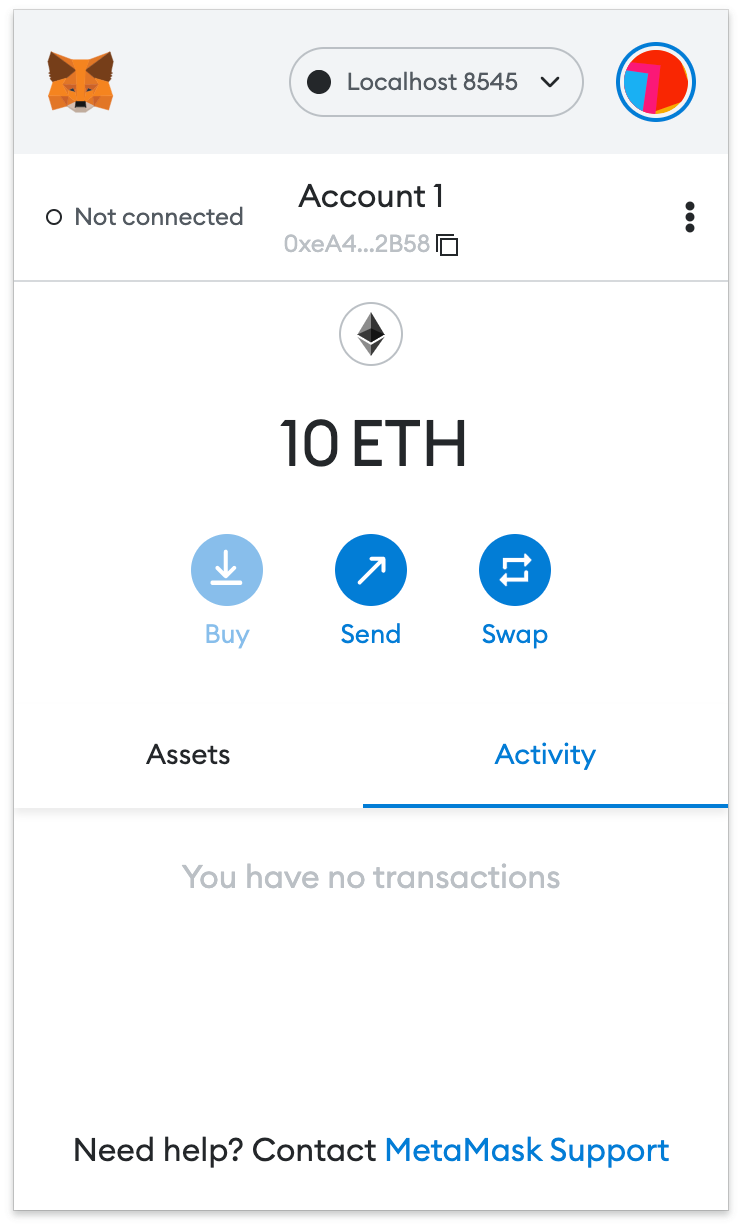Open the Swap feature

click(514, 570)
